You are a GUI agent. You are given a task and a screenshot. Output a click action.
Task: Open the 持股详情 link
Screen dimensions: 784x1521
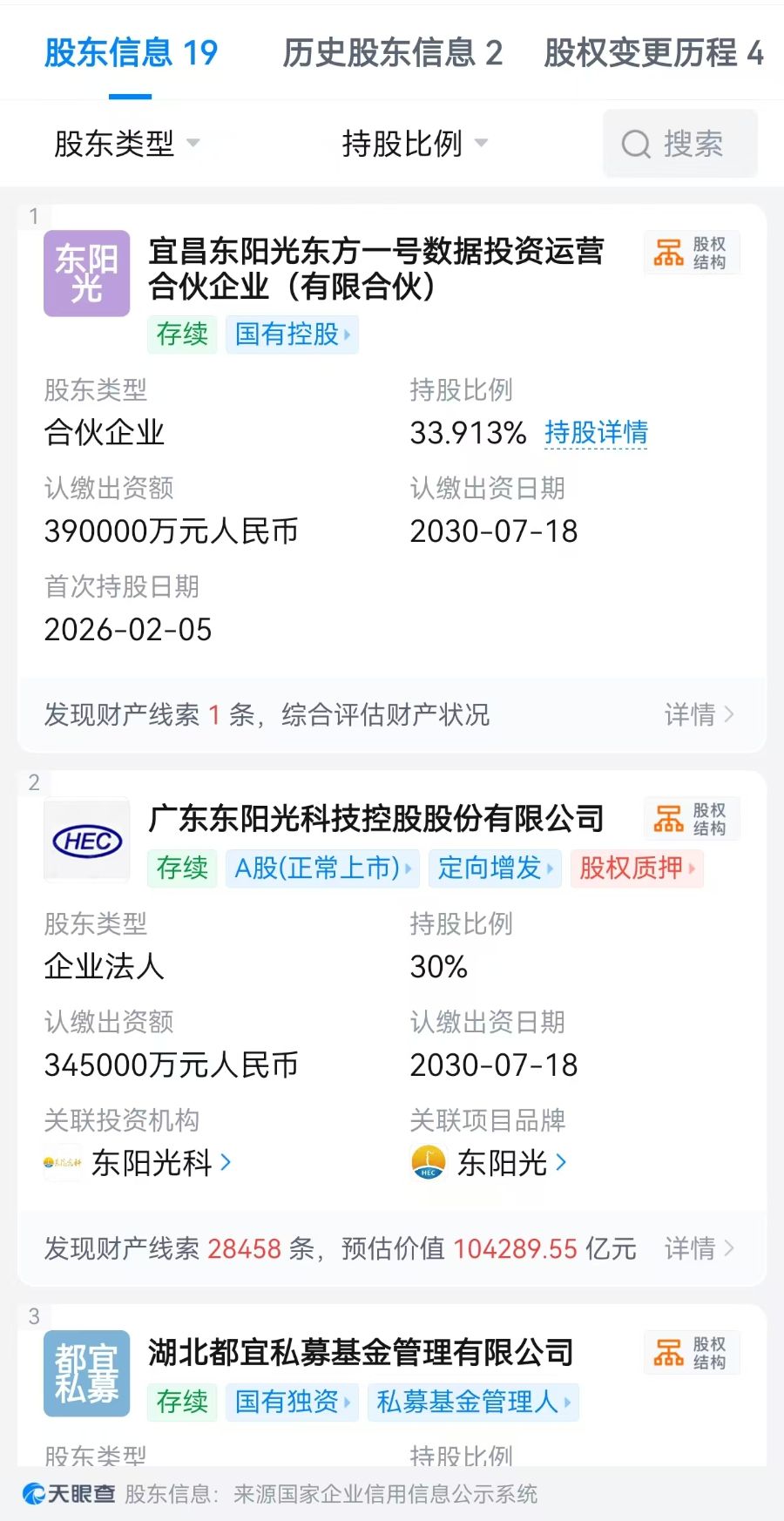[596, 432]
